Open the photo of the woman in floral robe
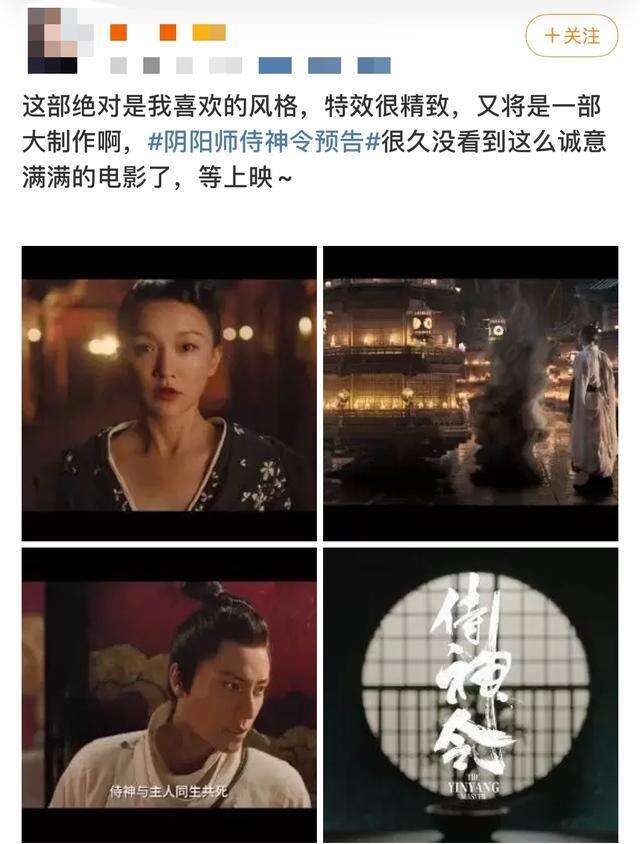This screenshot has height=844, width=640. tap(169, 393)
